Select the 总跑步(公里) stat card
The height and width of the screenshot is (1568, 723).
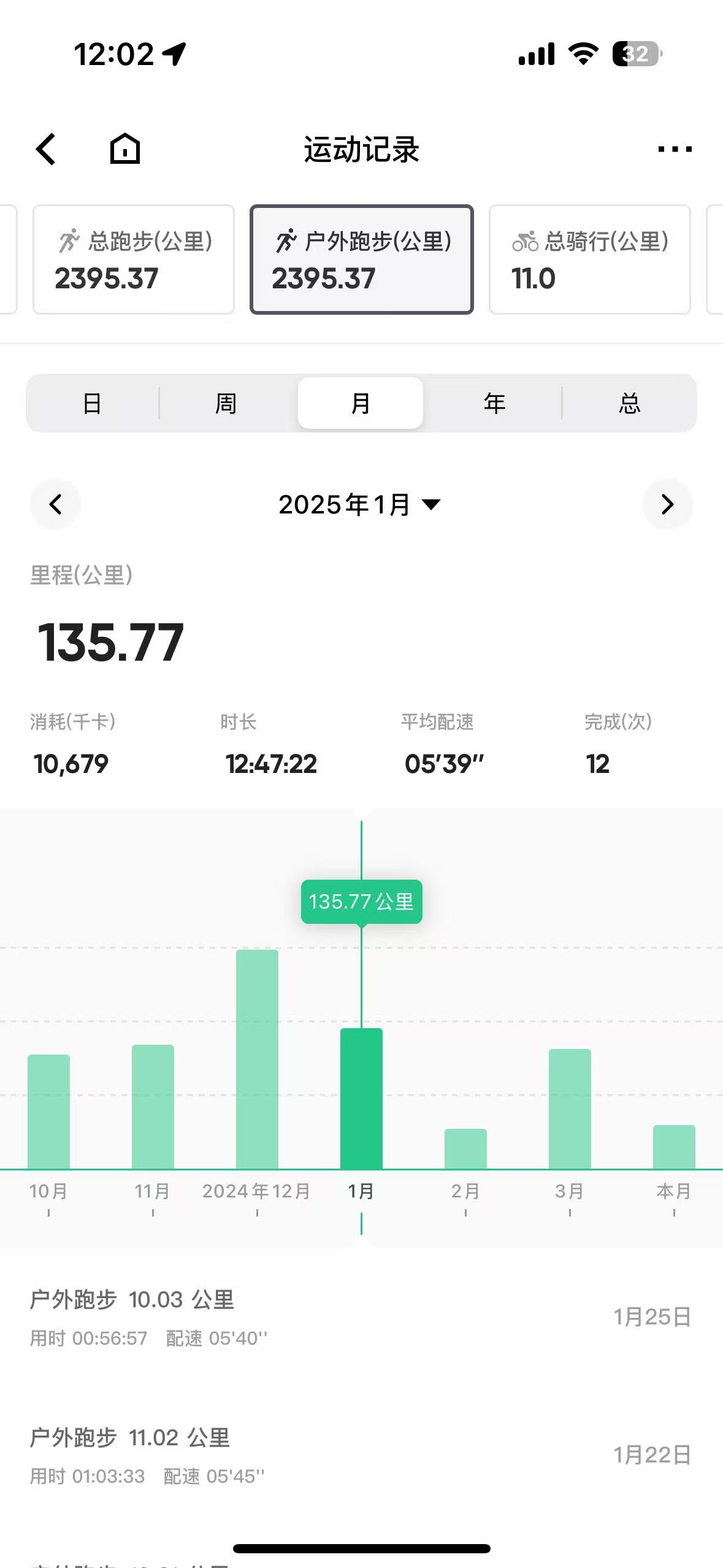pyautogui.click(x=134, y=259)
